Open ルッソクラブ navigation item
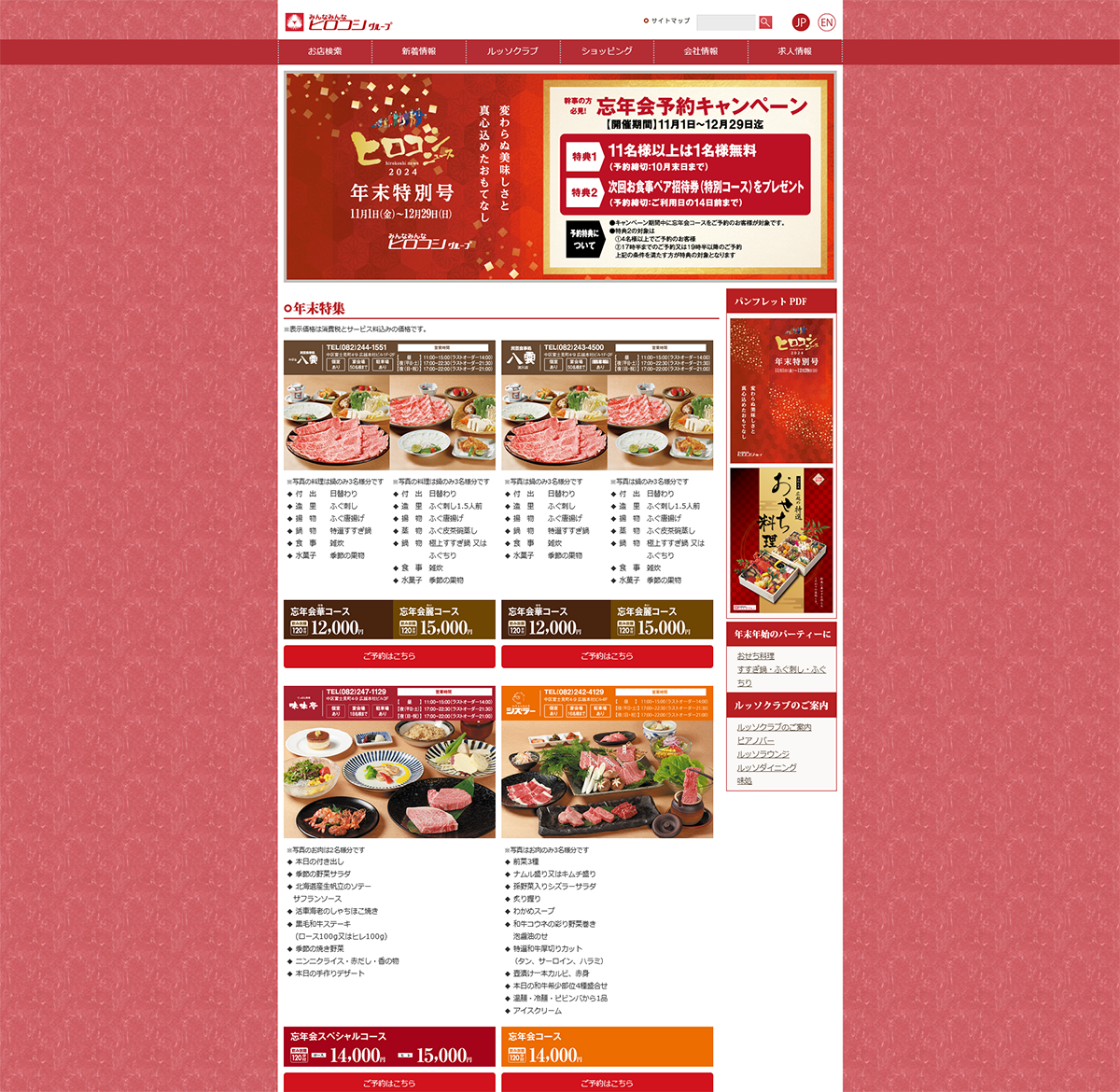1120x1092 pixels. (512, 51)
